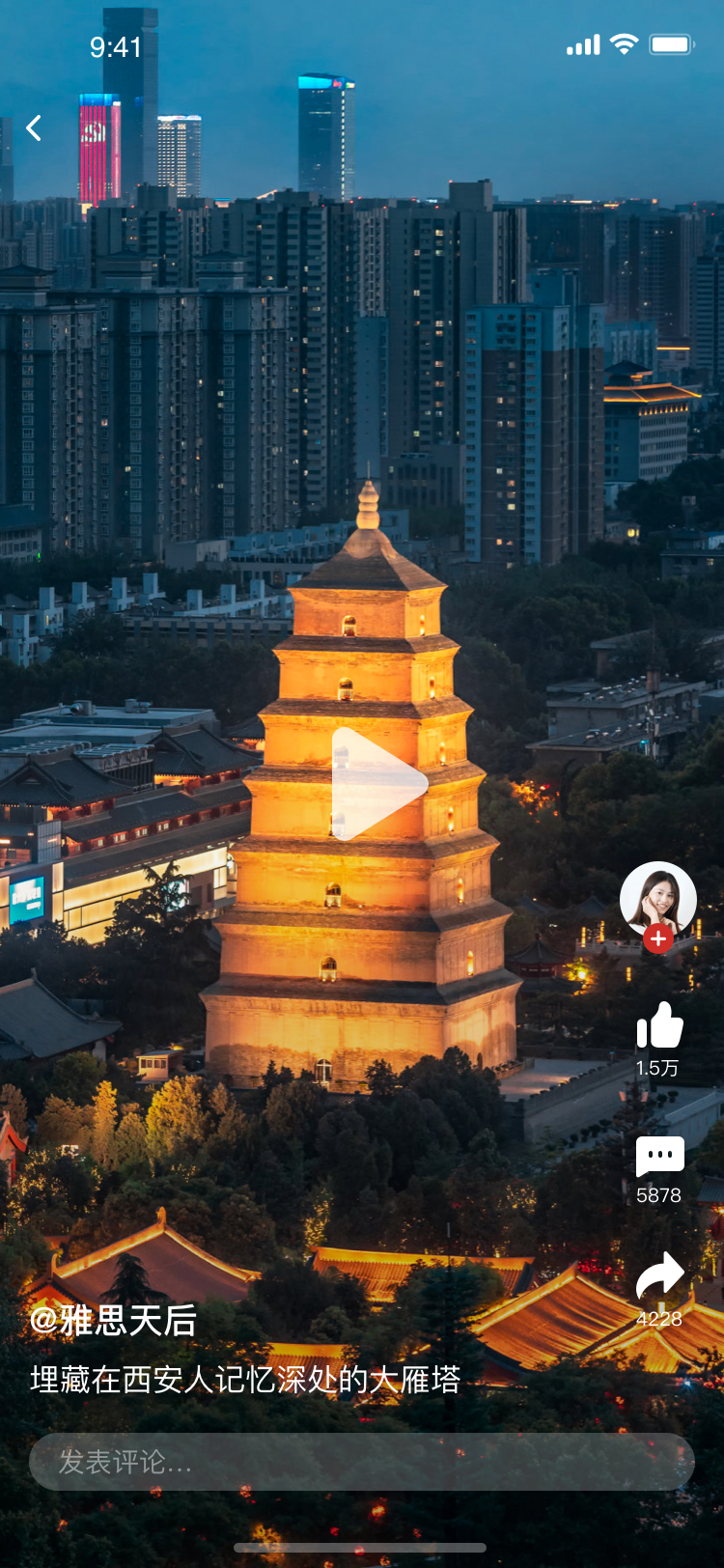This screenshot has width=724, height=1568.
Task: Play the video
Action: pos(376,784)
